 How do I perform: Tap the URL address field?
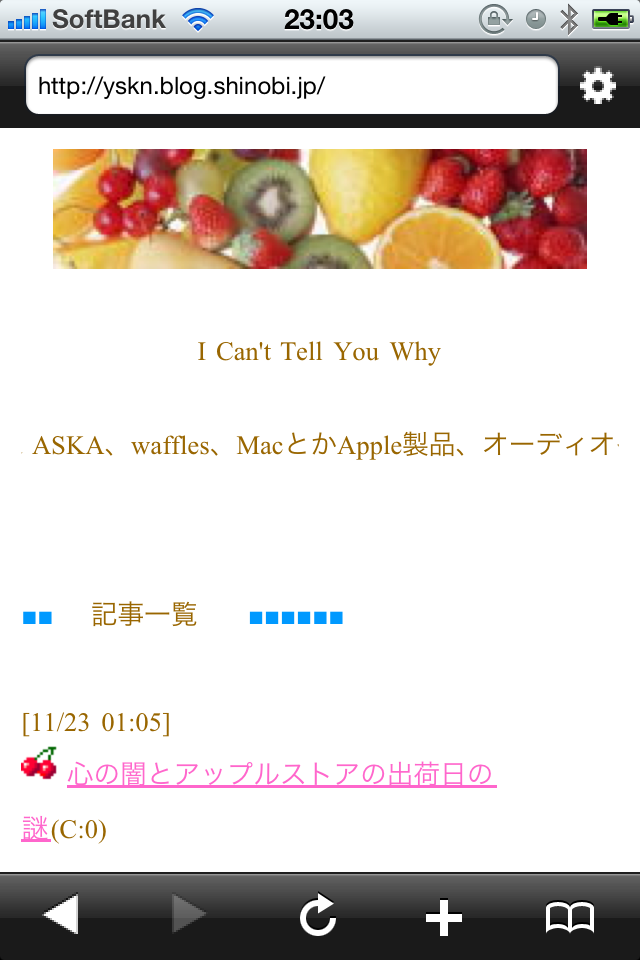(x=290, y=86)
